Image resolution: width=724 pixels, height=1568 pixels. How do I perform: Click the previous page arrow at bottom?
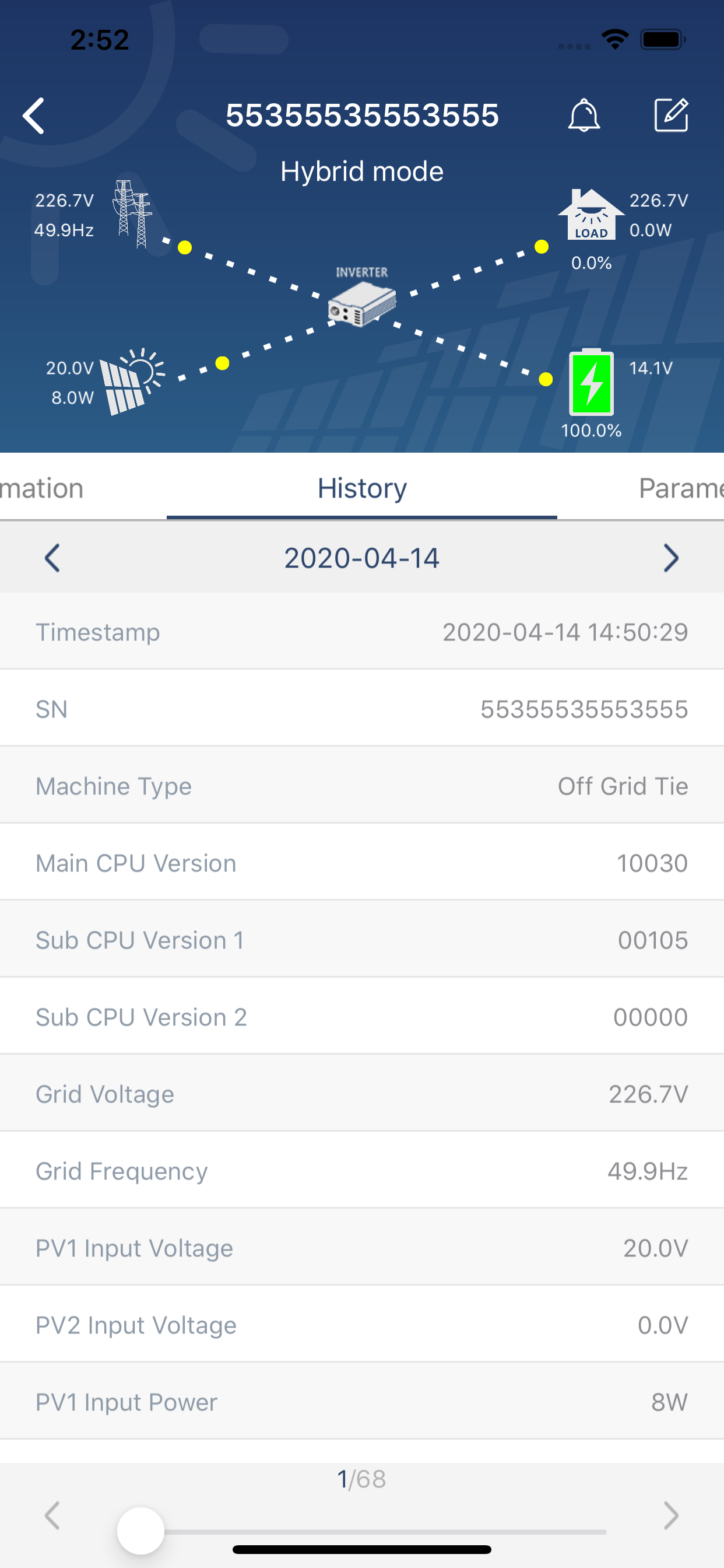(x=53, y=1516)
